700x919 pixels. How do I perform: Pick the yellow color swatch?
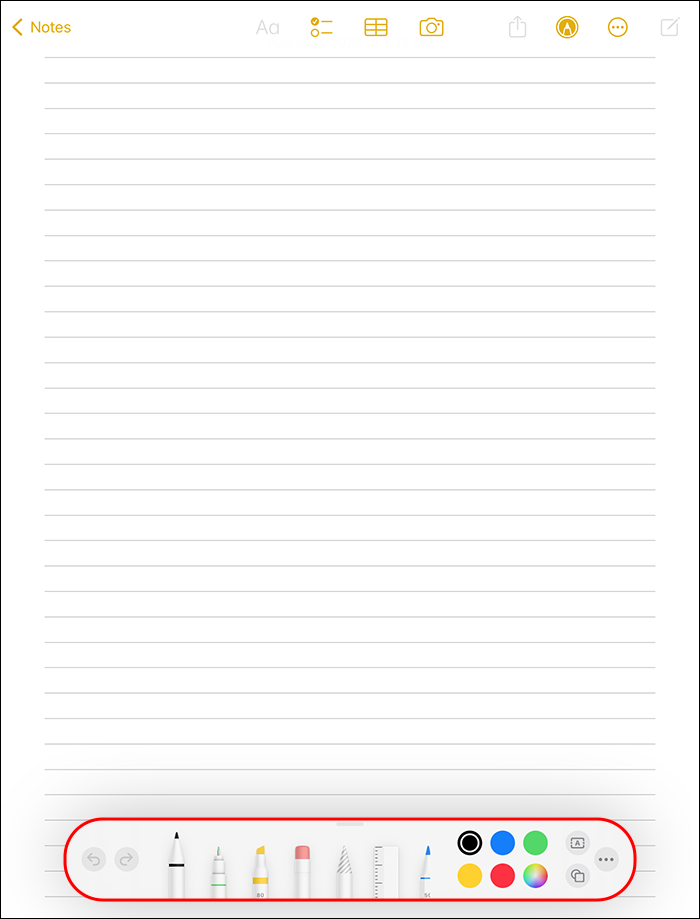469,876
